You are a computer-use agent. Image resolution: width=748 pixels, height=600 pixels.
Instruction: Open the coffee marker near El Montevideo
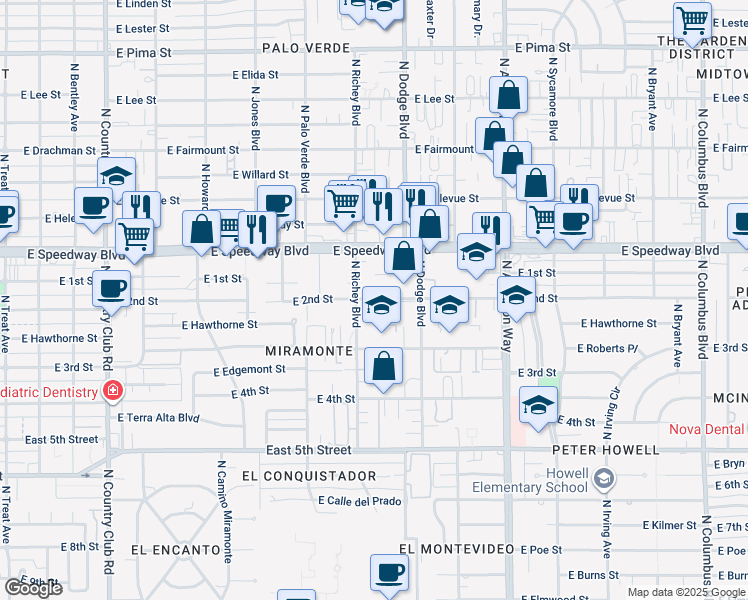[389, 574]
